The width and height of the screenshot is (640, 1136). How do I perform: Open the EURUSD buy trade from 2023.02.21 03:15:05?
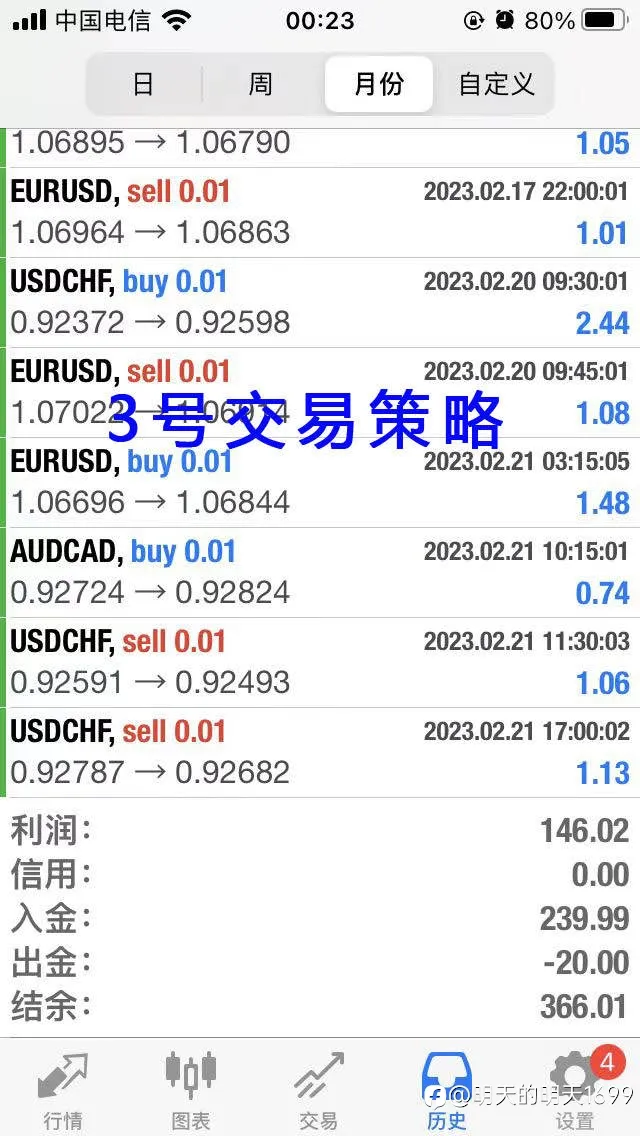click(x=320, y=483)
